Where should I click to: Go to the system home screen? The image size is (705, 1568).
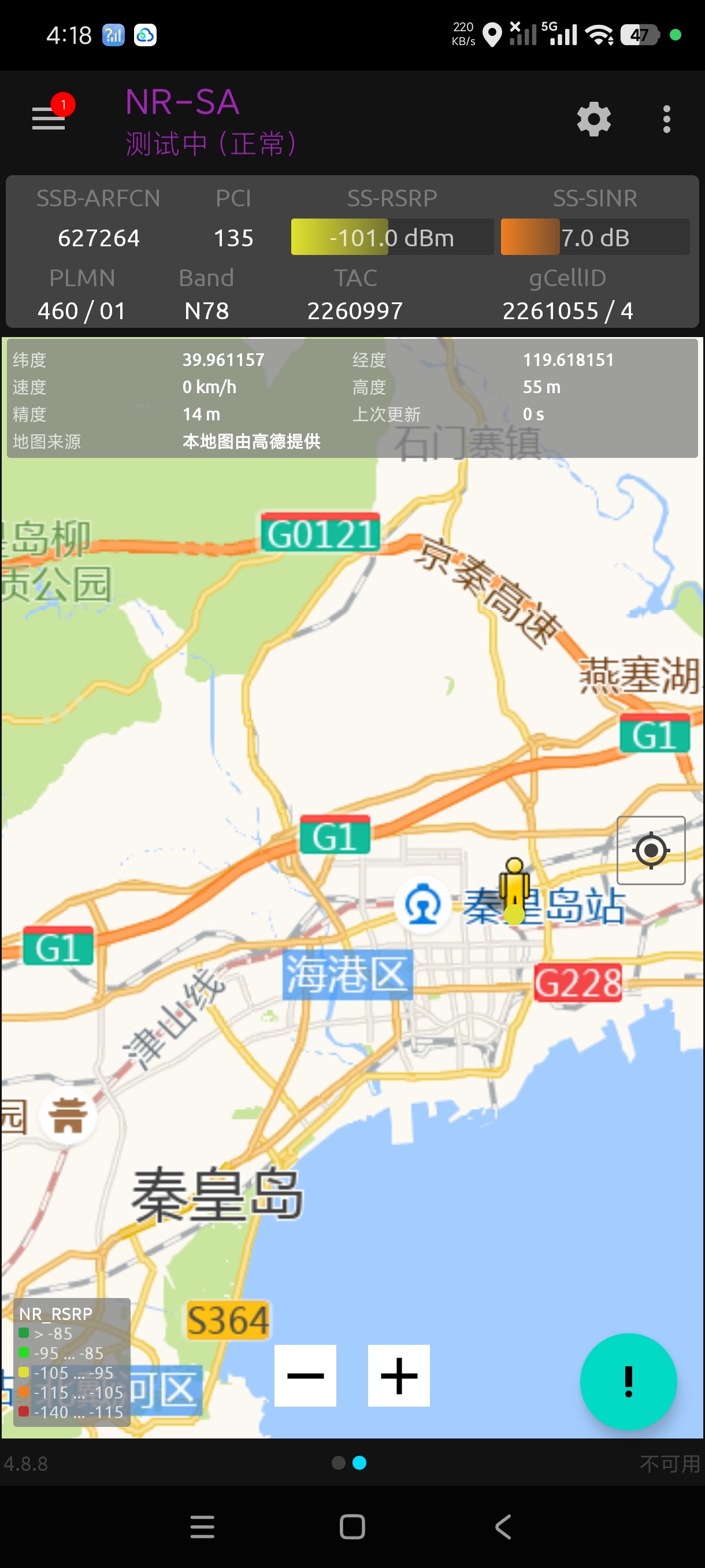(x=352, y=1526)
